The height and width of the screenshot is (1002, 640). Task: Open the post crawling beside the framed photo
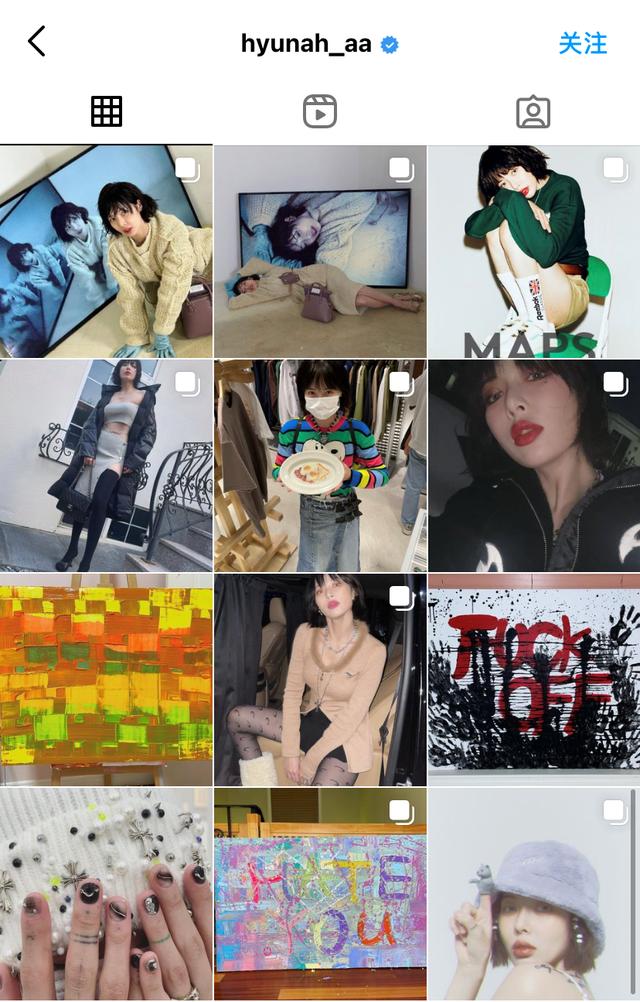106,251
